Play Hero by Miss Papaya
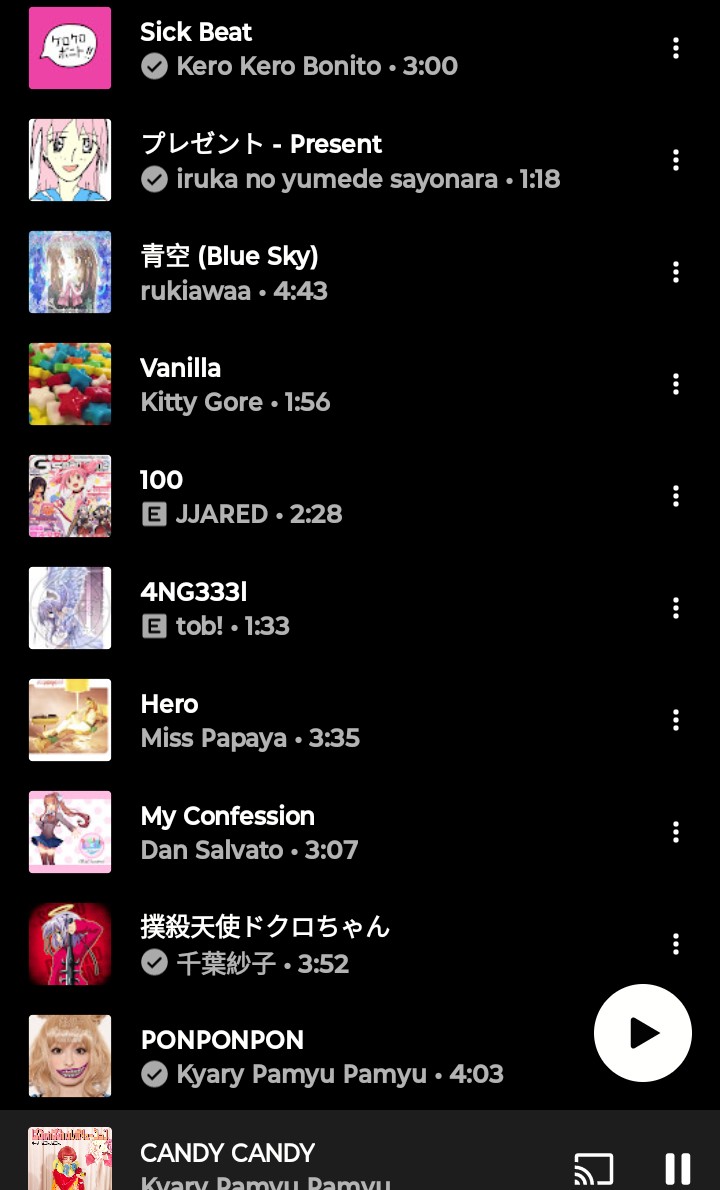 300,720
